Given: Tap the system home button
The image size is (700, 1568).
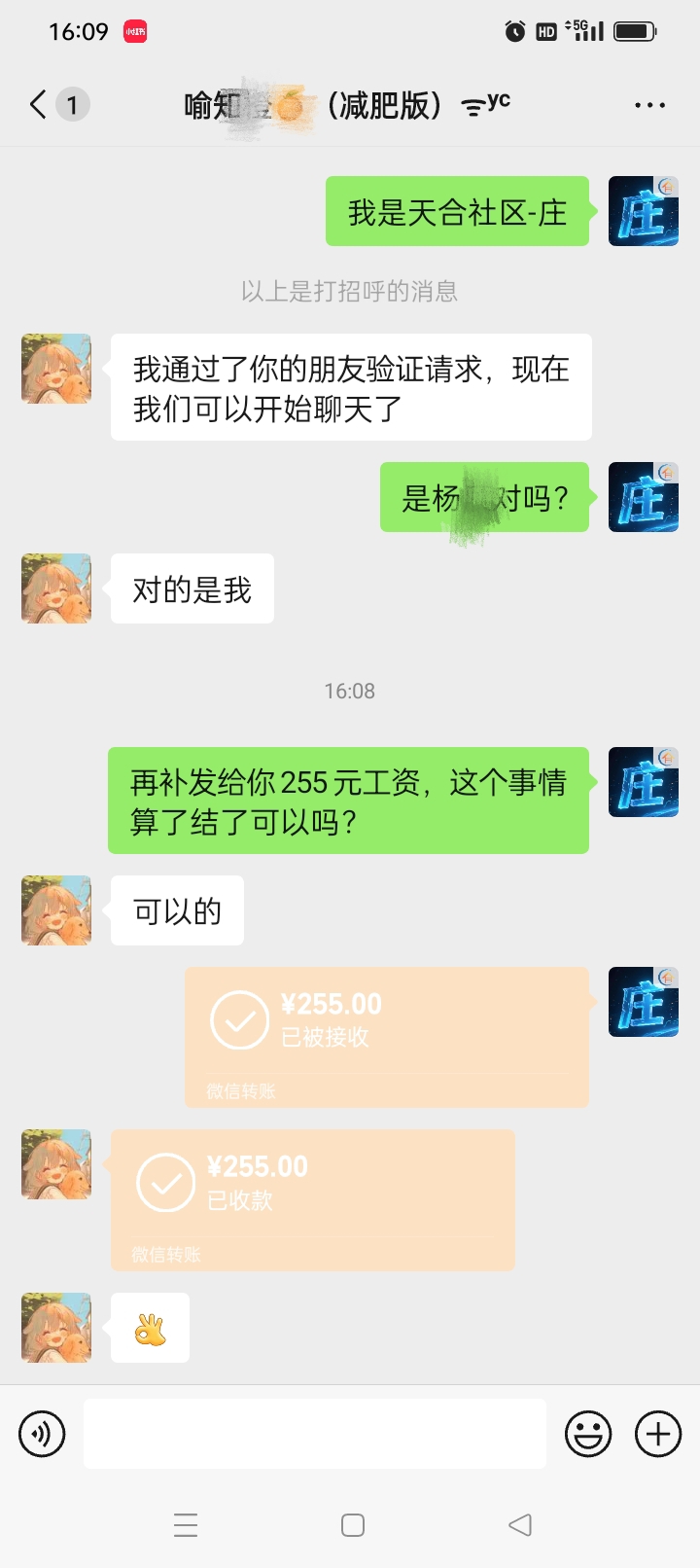Looking at the screenshot, I should tap(353, 1524).
